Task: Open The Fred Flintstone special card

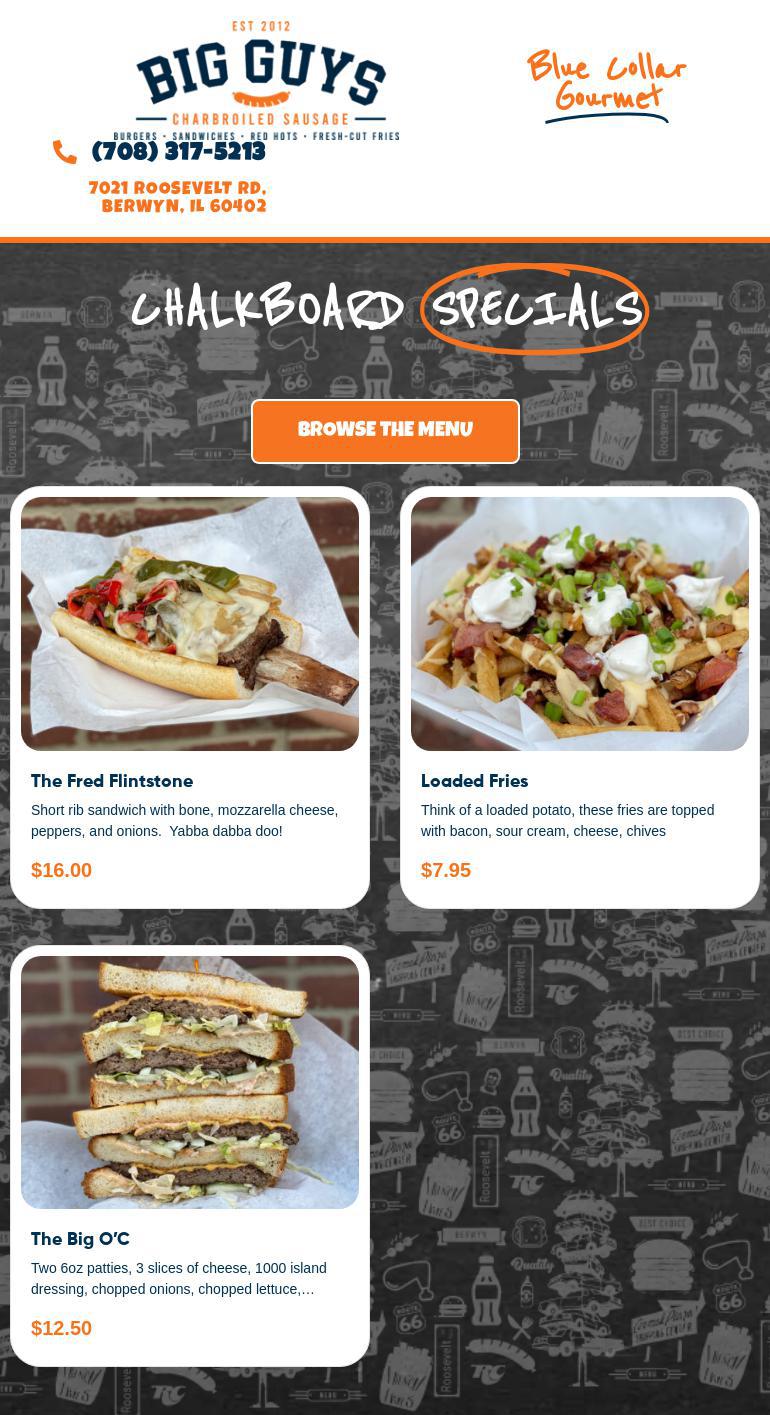Action: pos(190,697)
